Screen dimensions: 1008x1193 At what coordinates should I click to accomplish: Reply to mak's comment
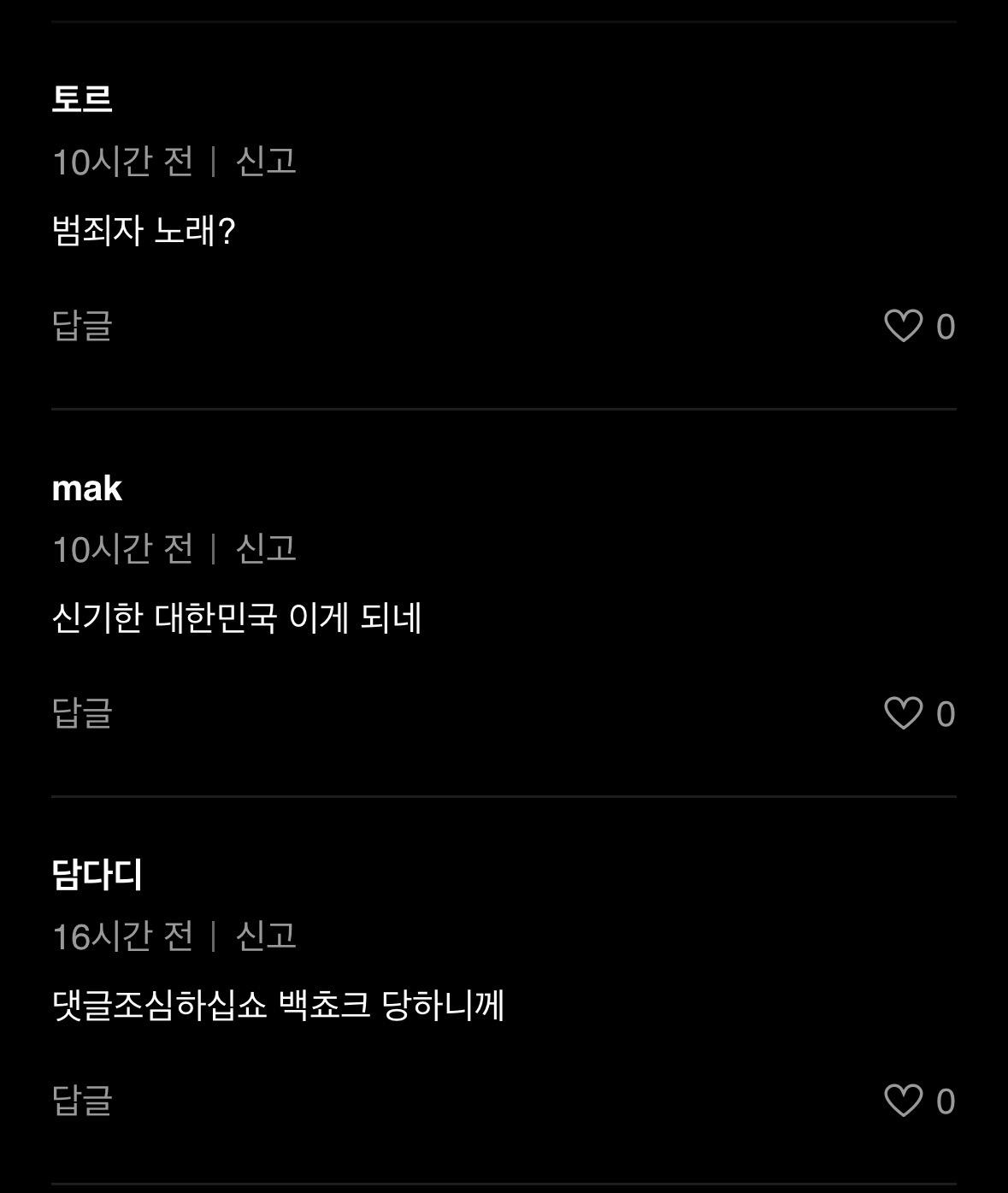coord(82,713)
